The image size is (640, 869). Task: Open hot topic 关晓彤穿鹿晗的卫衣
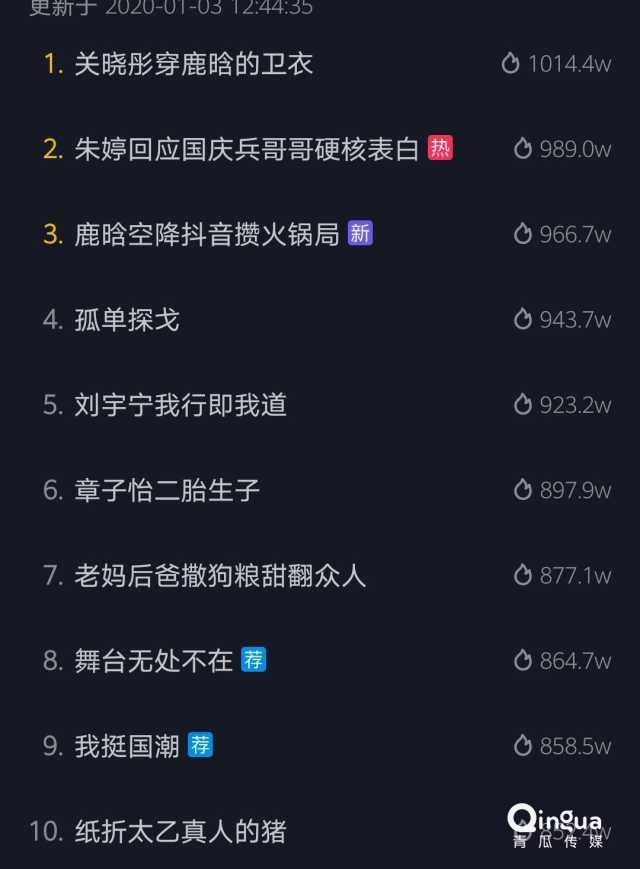point(193,64)
